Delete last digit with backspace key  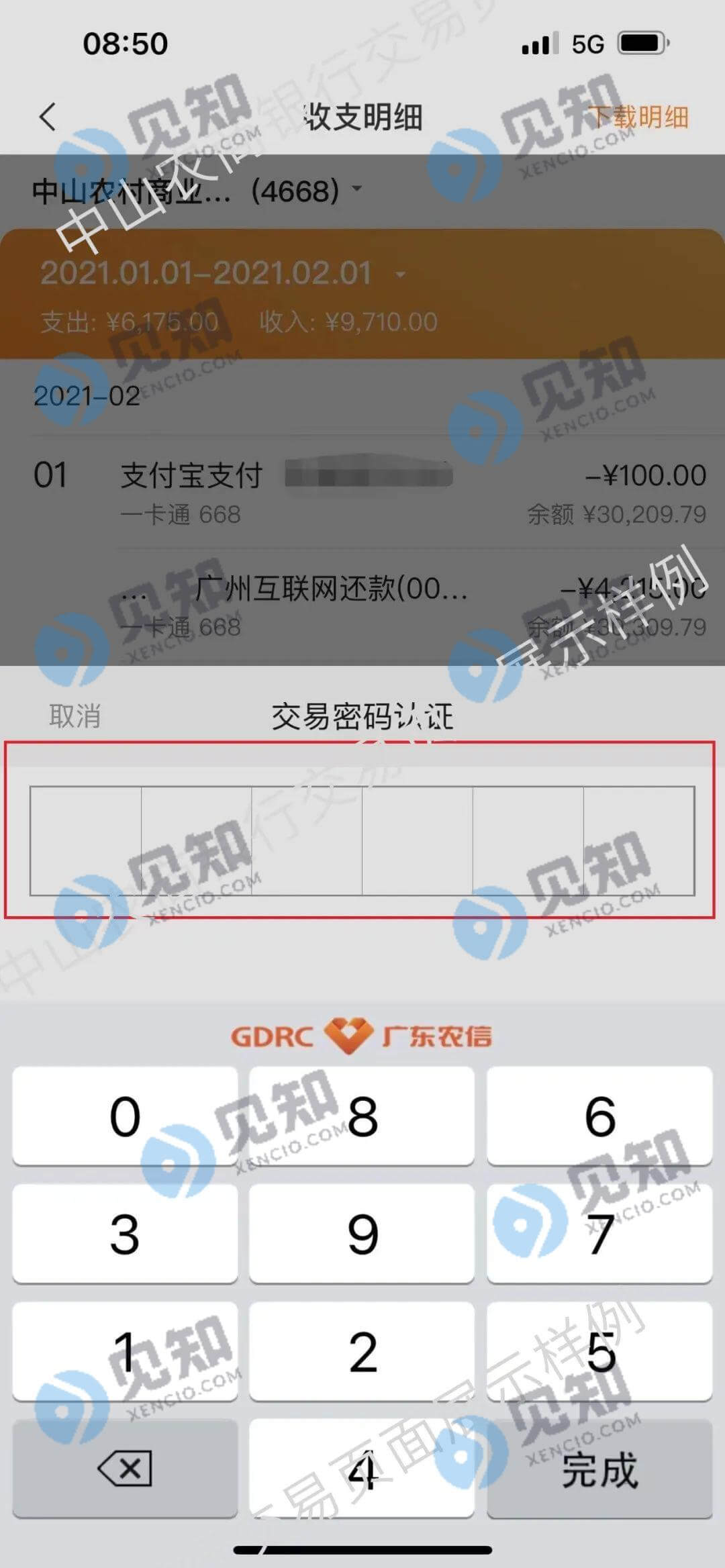125,1470
